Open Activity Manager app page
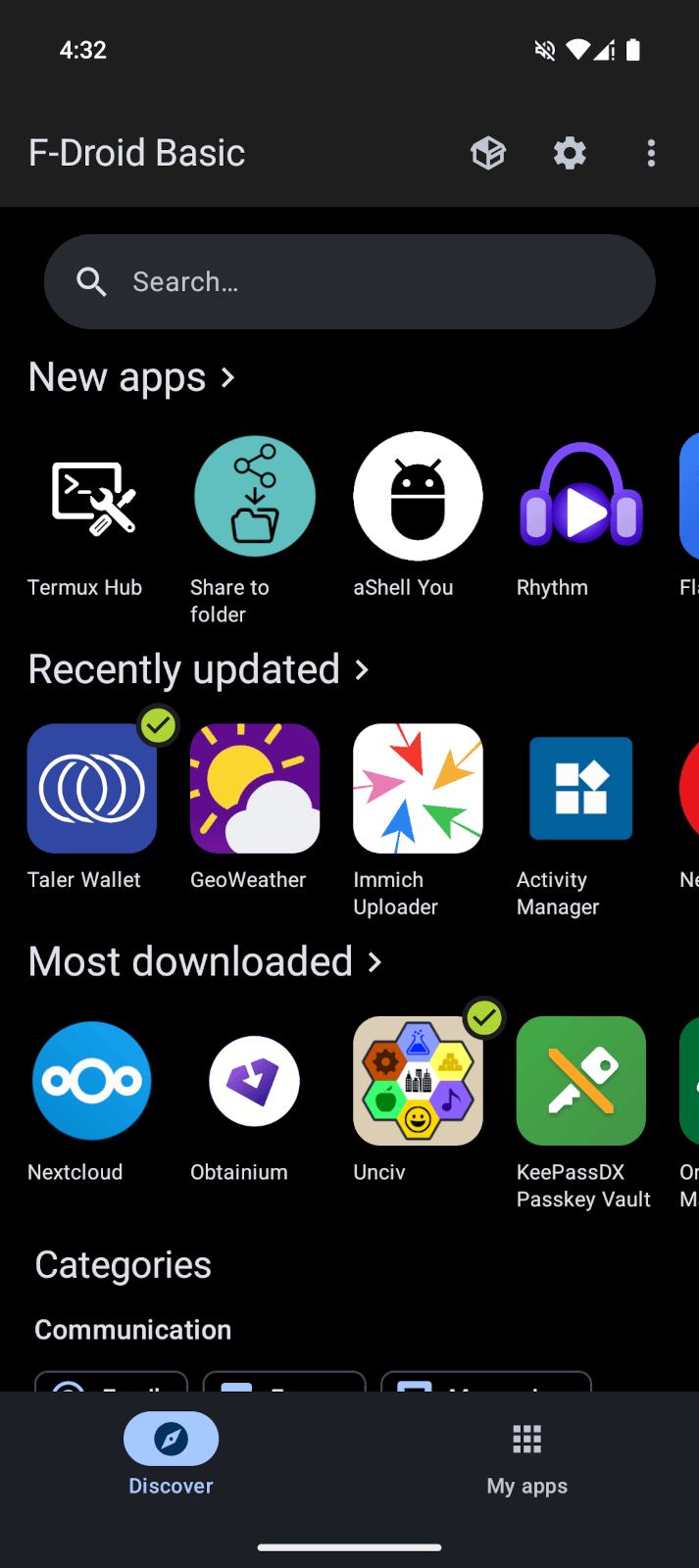Image resolution: width=699 pixels, height=1568 pixels. pyautogui.click(x=580, y=789)
